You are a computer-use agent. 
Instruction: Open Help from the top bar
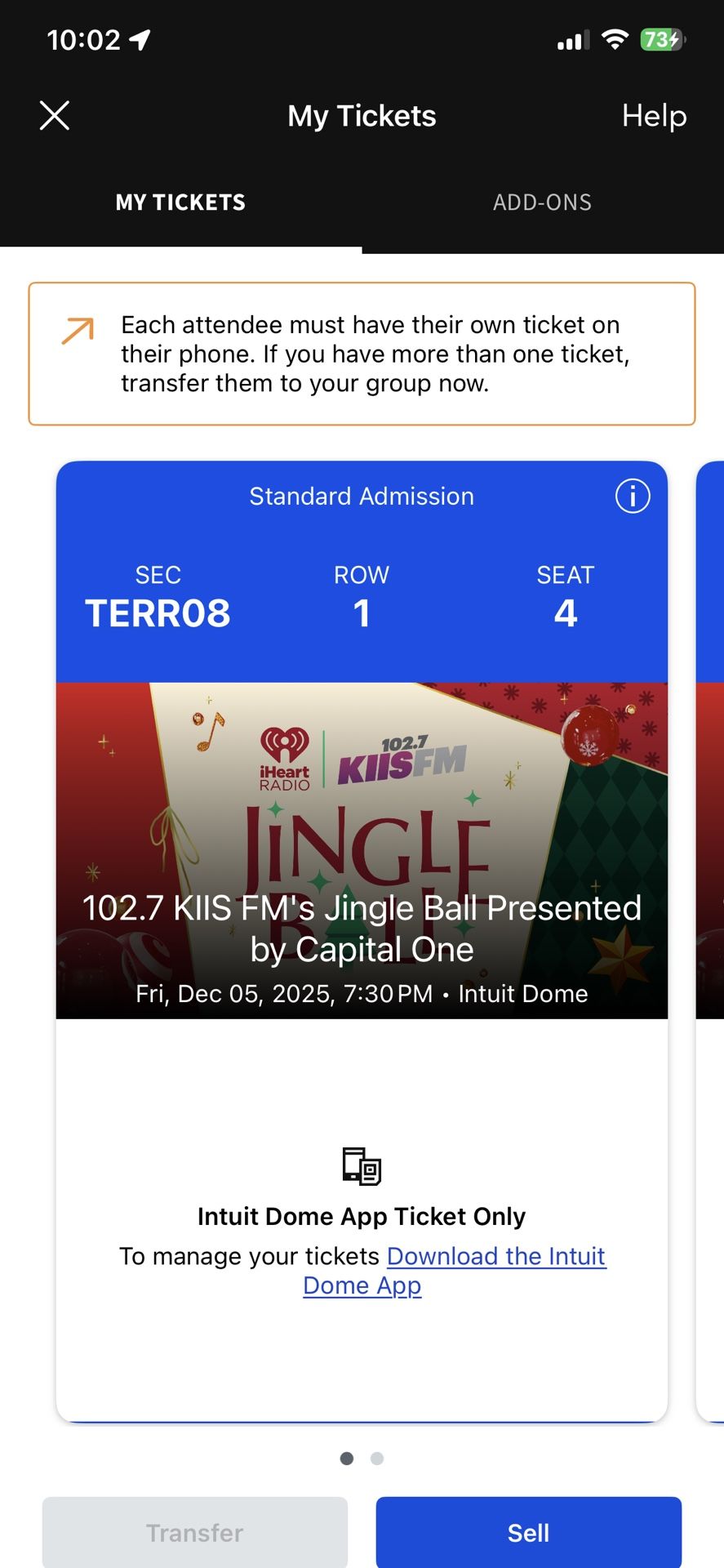pyautogui.click(x=653, y=116)
